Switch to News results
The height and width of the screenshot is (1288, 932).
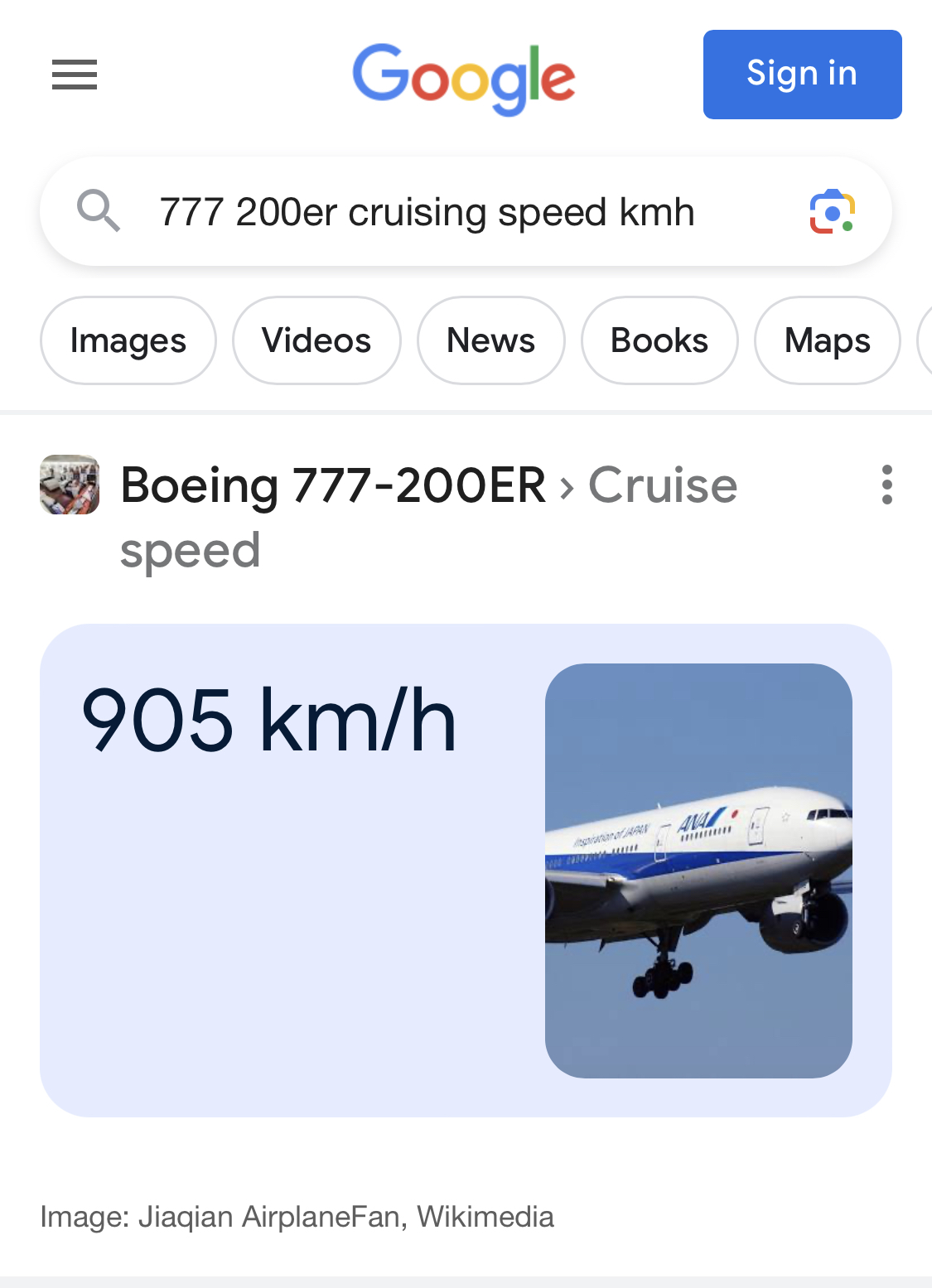(x=490, y=340)
